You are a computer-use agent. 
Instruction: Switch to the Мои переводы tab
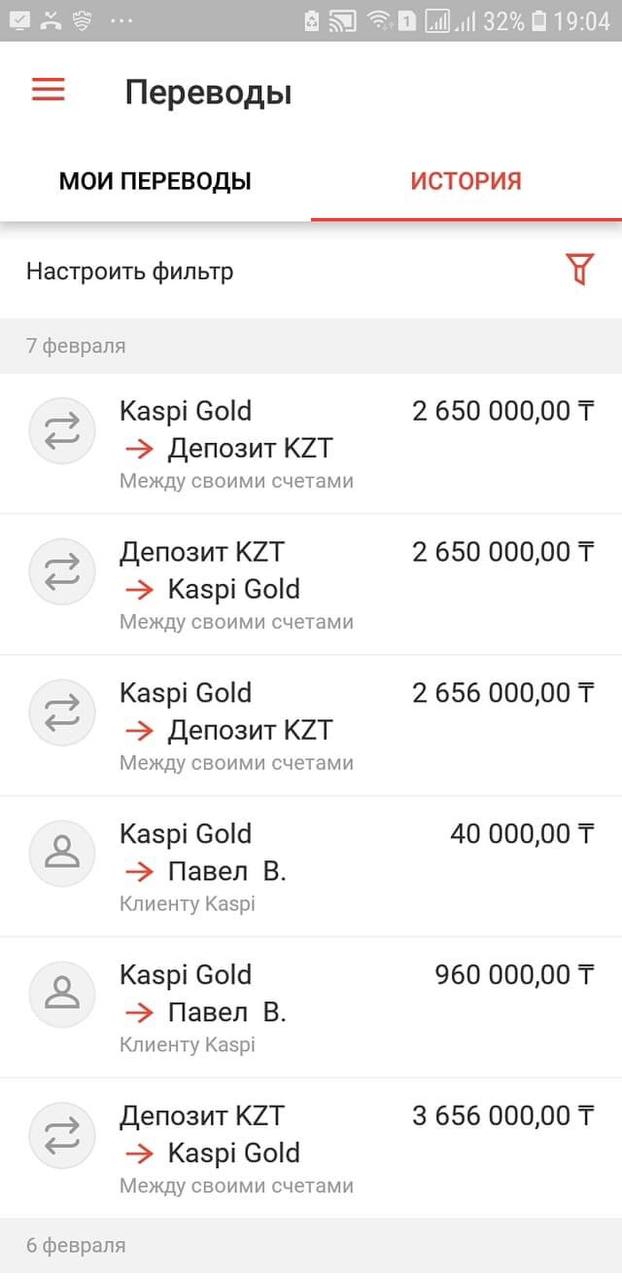pyautogui.click(x=155, y=181)
